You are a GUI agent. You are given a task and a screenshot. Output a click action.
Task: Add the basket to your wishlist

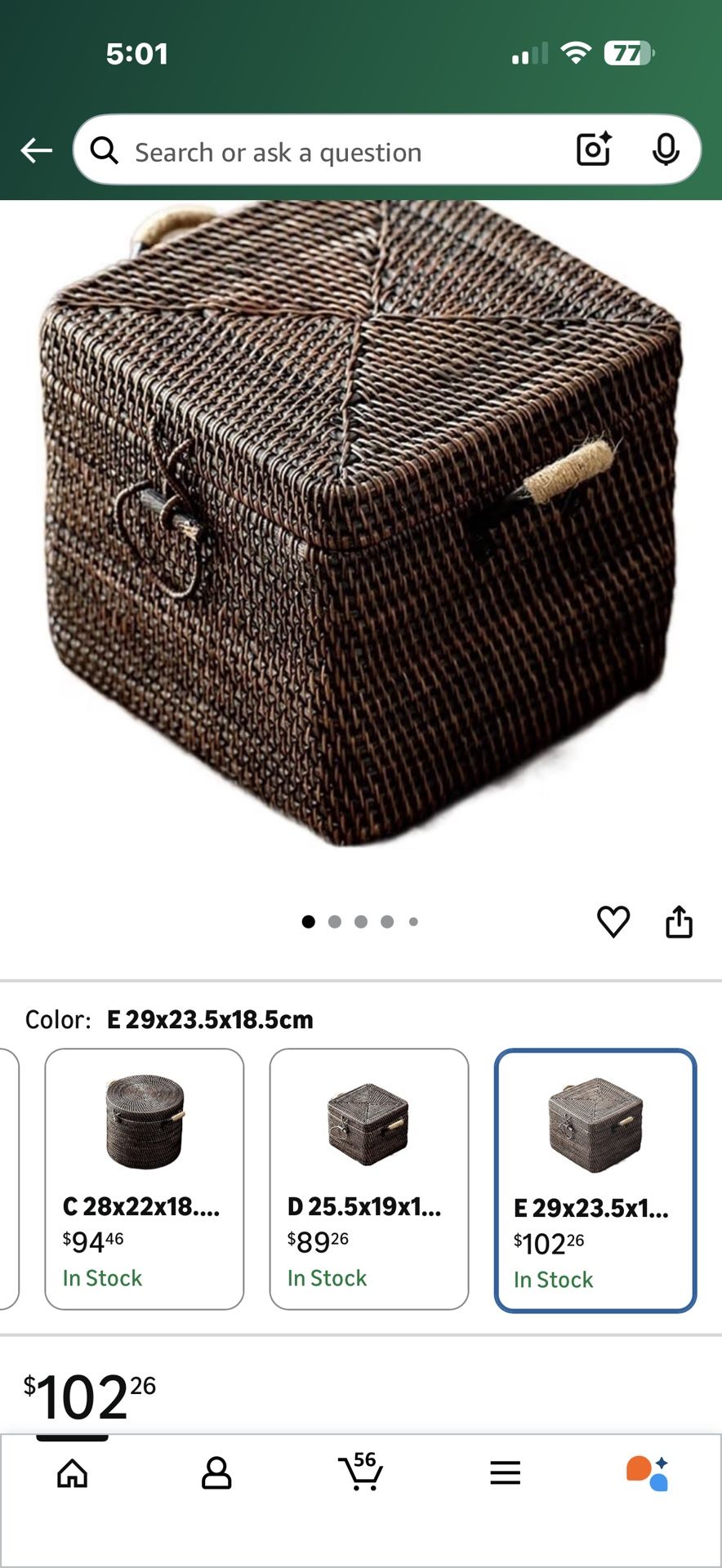click(x=615, y=922)
